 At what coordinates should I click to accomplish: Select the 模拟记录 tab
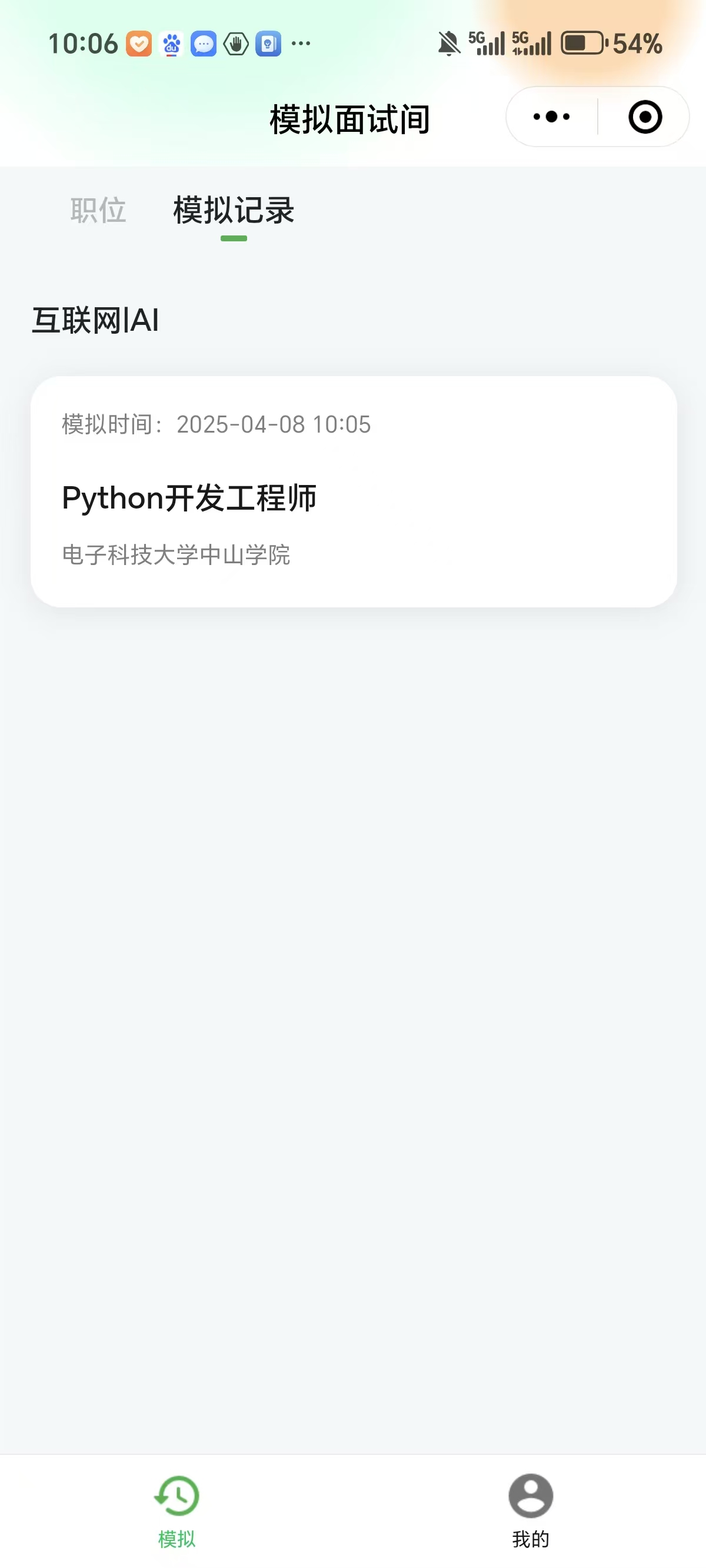pos(234,211)
